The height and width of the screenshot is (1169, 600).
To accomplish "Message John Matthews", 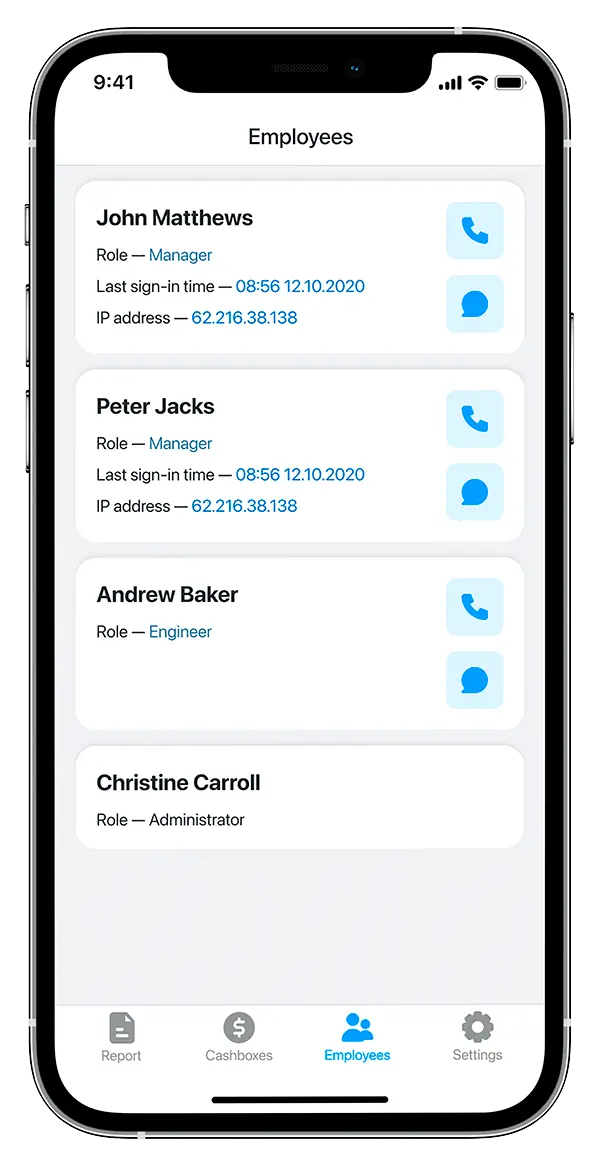I will coord(475,304).
